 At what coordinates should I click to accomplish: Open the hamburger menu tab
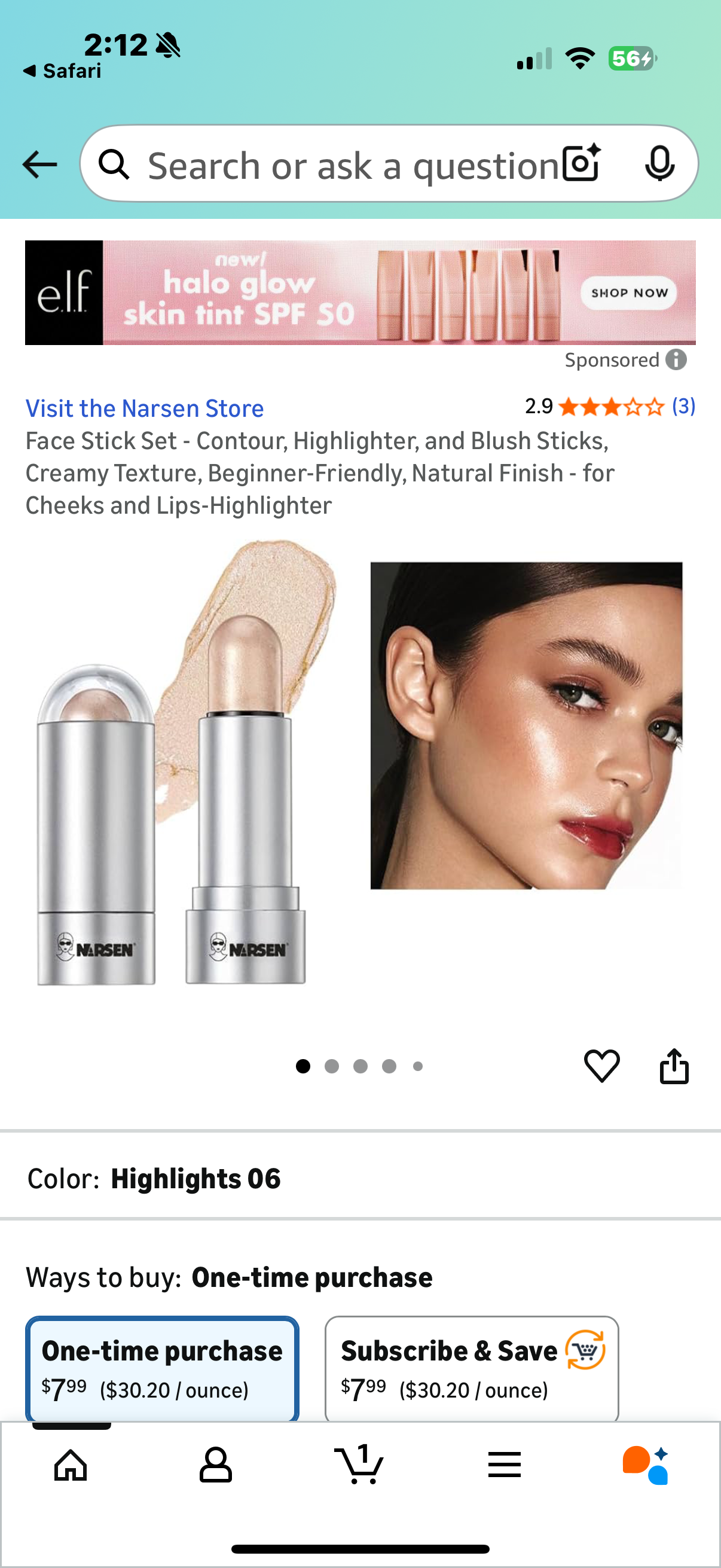point(505,1465)
